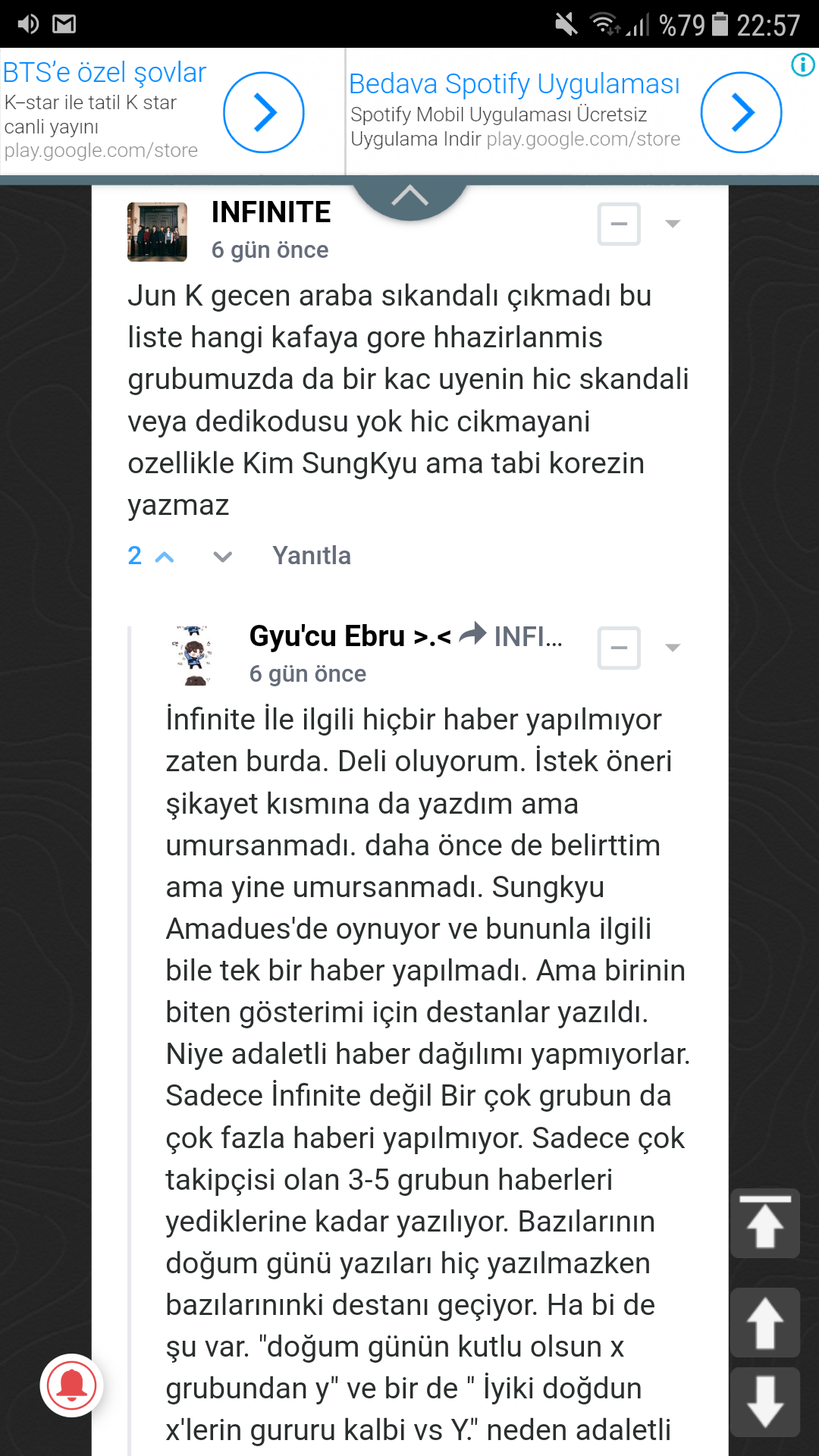This screenshot has width=819, height=1456.
Task: Collapse INFINITE's comment with the minus button
Action: point(619,224)
